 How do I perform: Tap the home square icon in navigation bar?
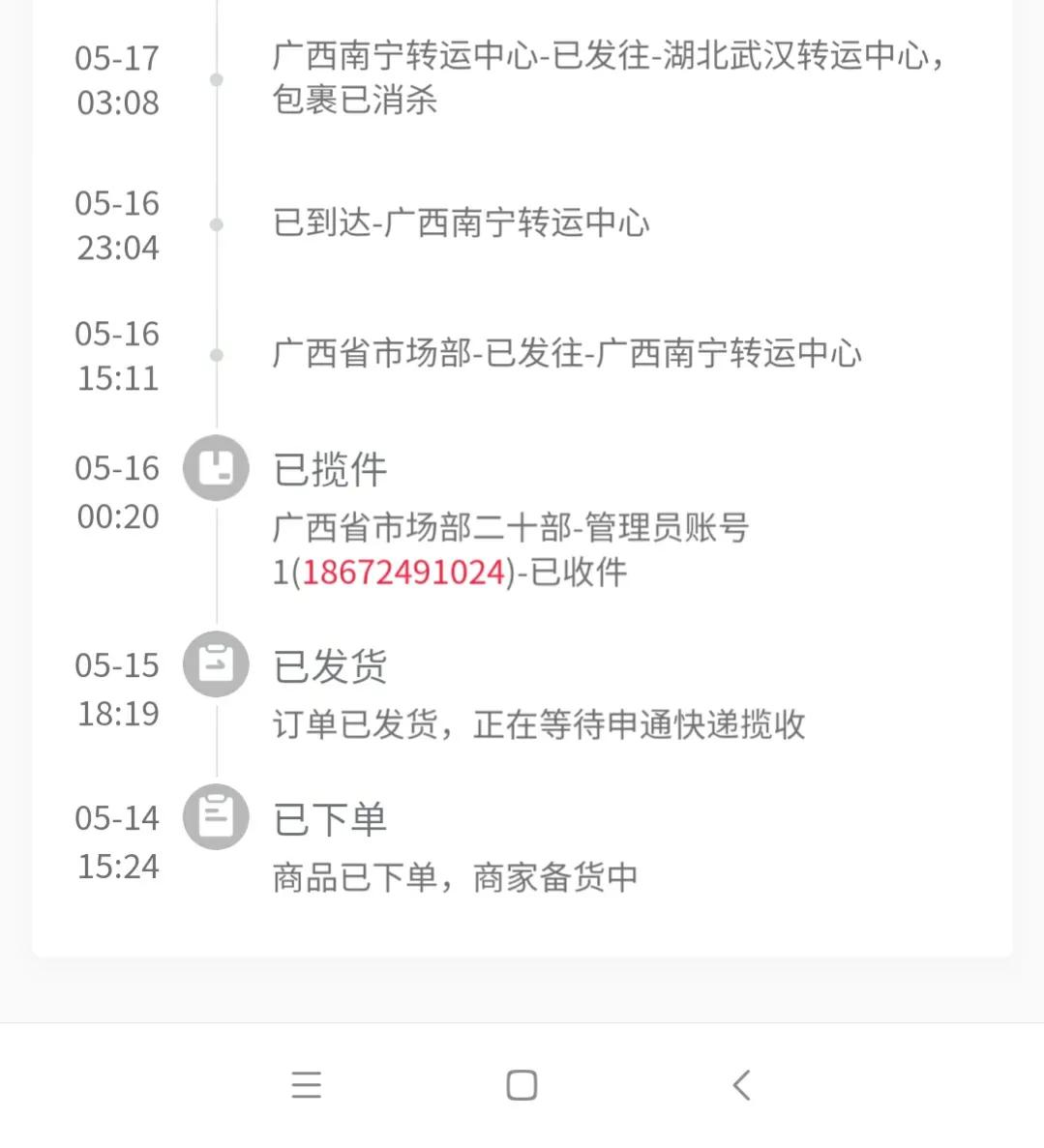pyautogui.click(x=522, y=1085)
